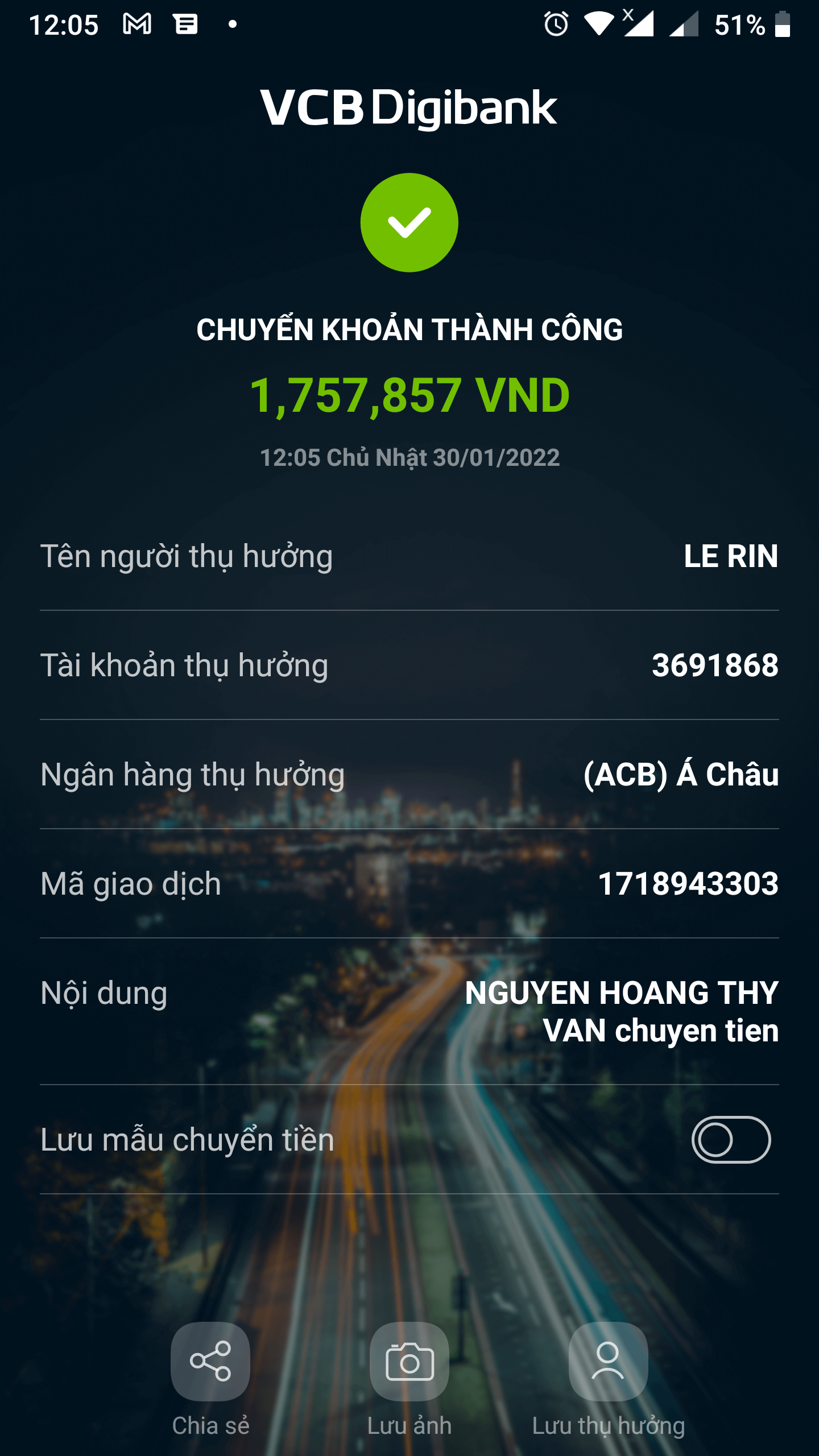
Task: Enable the Lưu mẫu chuyển tiền switch
Action: coord(731,1140)
